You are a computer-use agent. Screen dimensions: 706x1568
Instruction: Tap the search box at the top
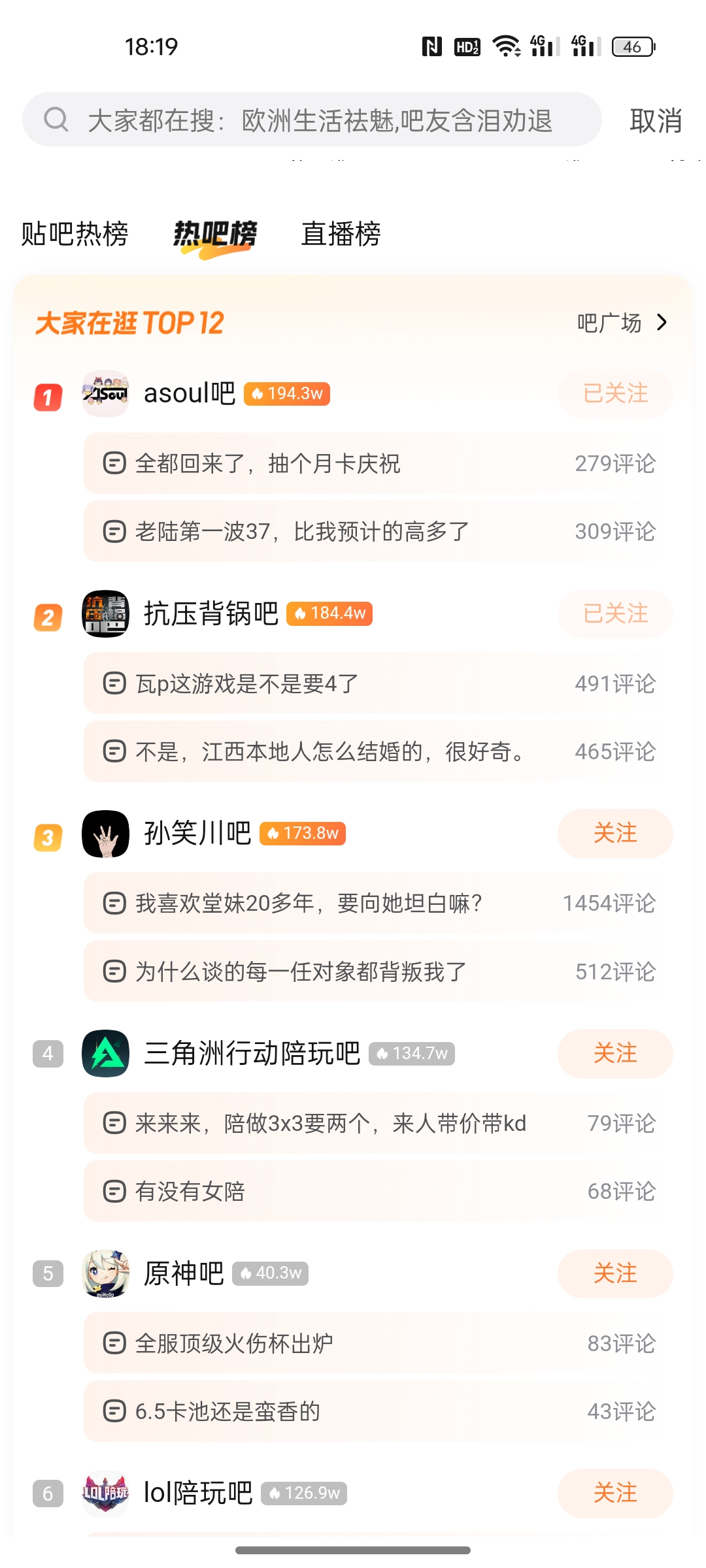(x=312, y=120)
